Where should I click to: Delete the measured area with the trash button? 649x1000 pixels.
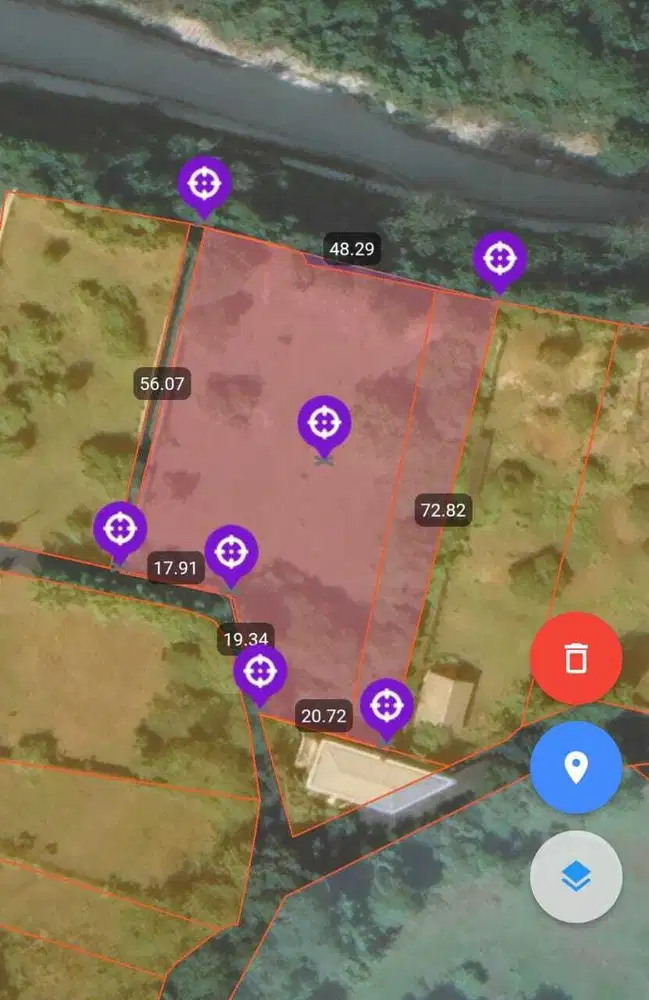(576, 658)
